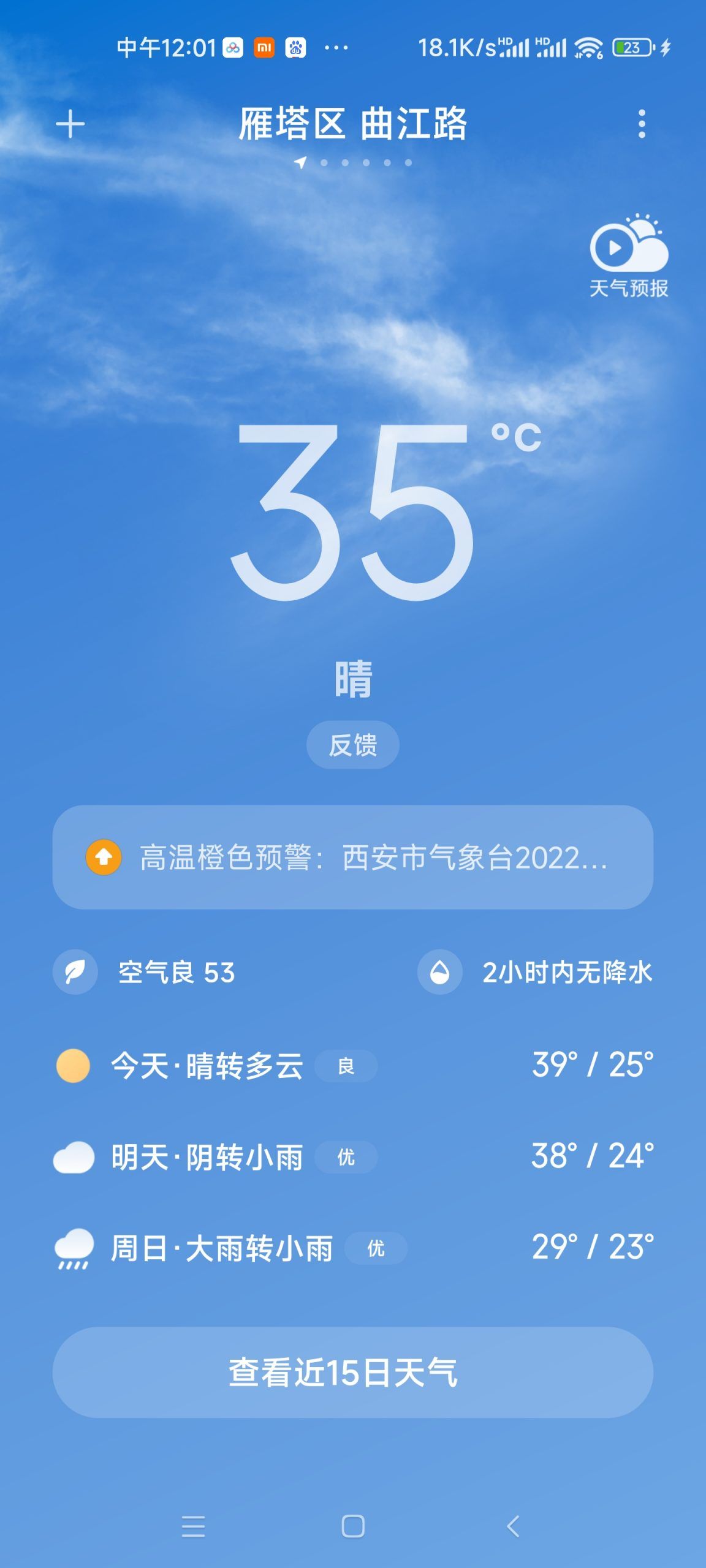Play the 天气预报 weather forecast video
The image size is (706, 1568).
click(629, 255)
